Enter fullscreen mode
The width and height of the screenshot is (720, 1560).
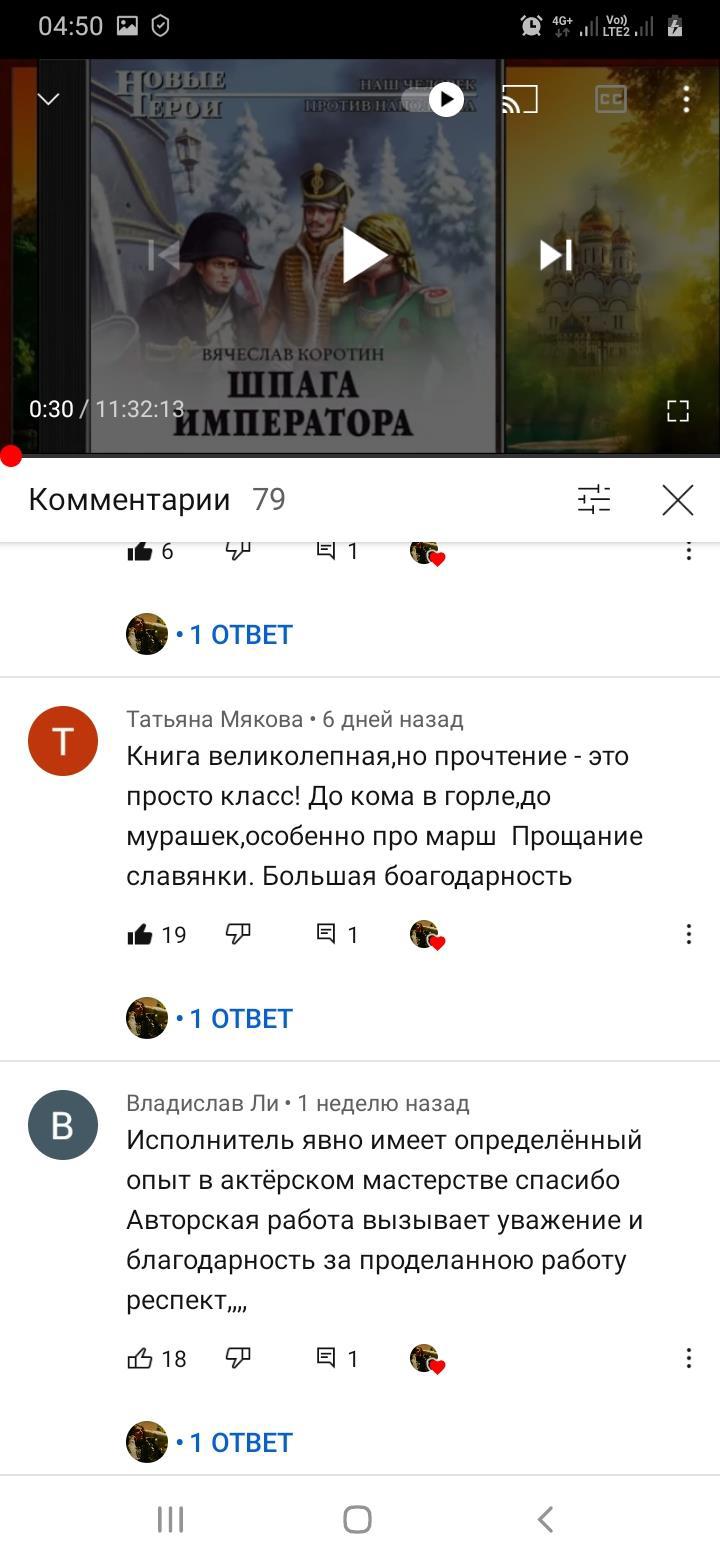pos(678,410)
